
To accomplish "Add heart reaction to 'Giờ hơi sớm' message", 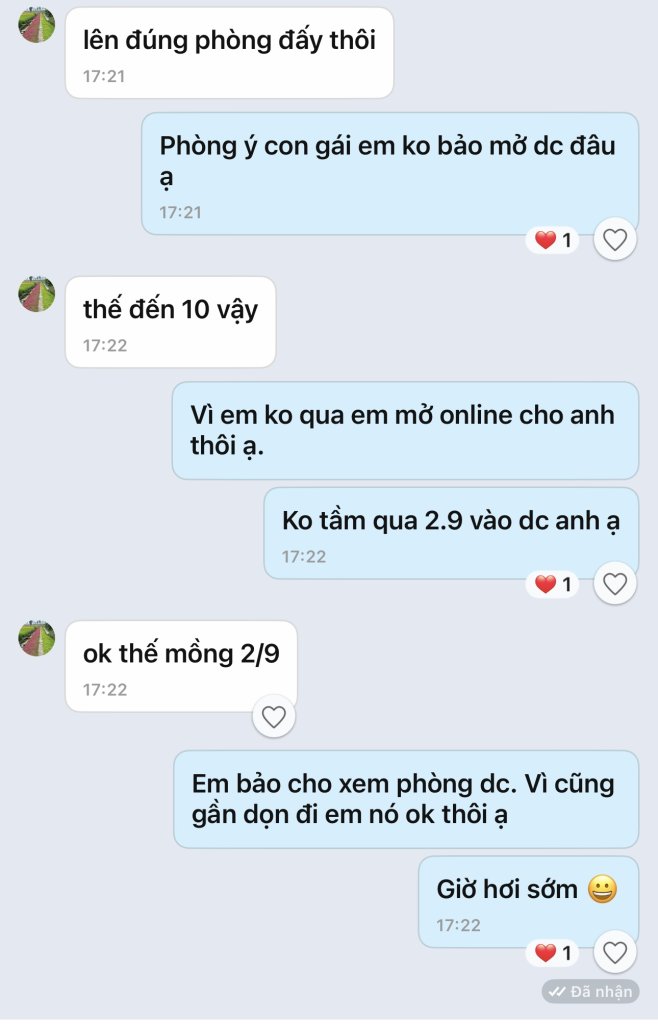I will pos(615,952).
